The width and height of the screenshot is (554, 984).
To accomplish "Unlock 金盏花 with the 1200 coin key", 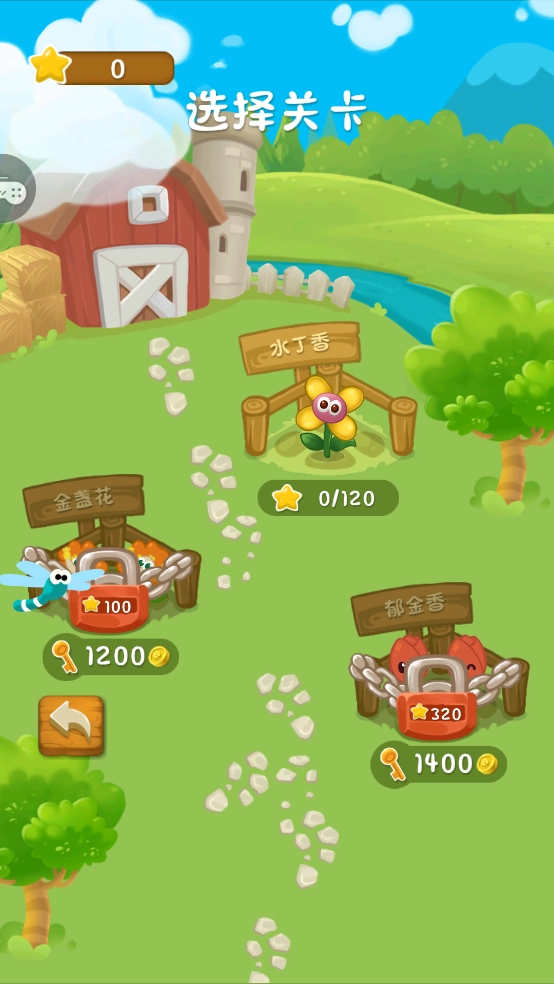I will click(110, 656).
